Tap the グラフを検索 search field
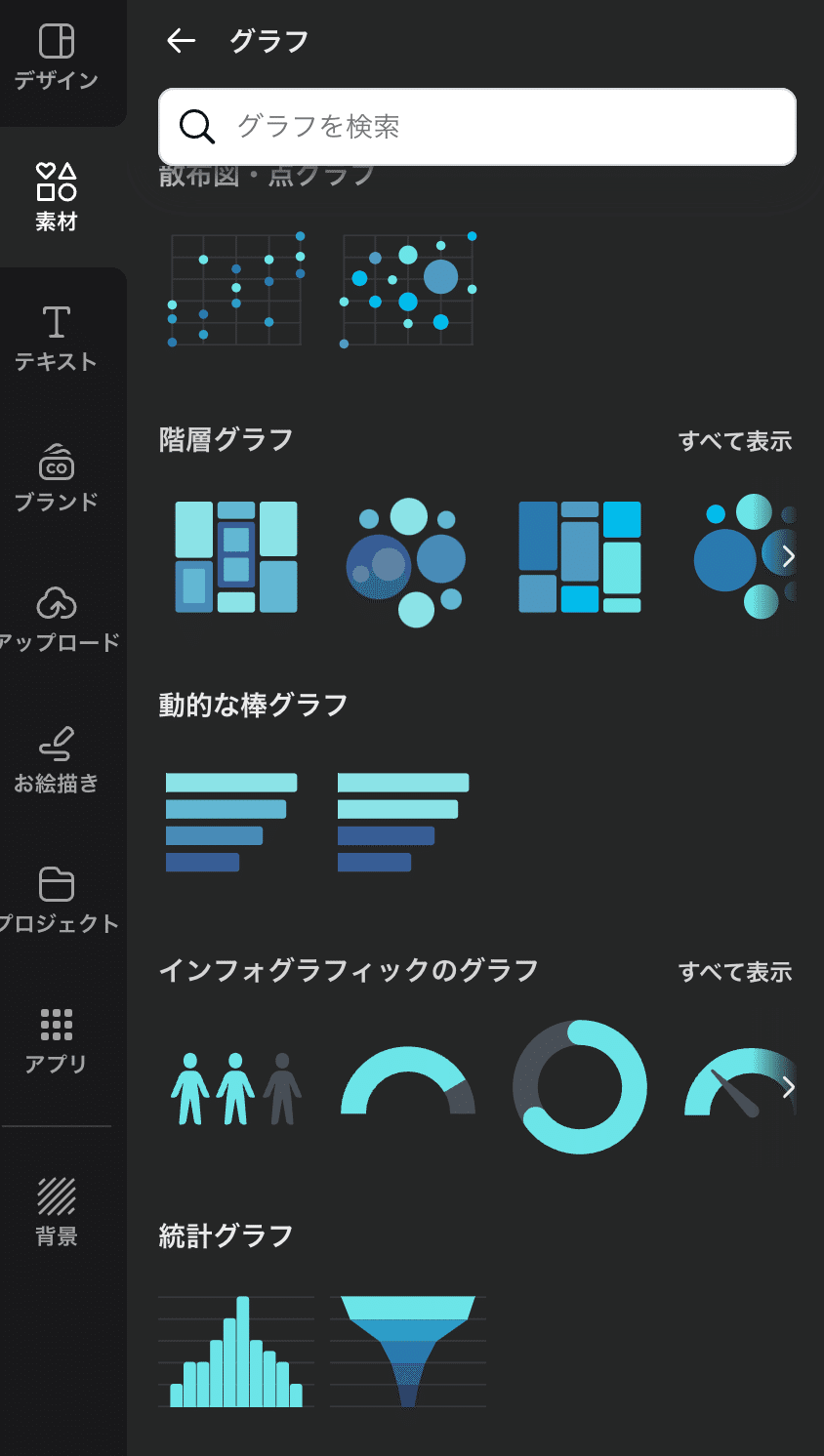The width and height of the screenshot is (824, 1456). pos(477,127)
